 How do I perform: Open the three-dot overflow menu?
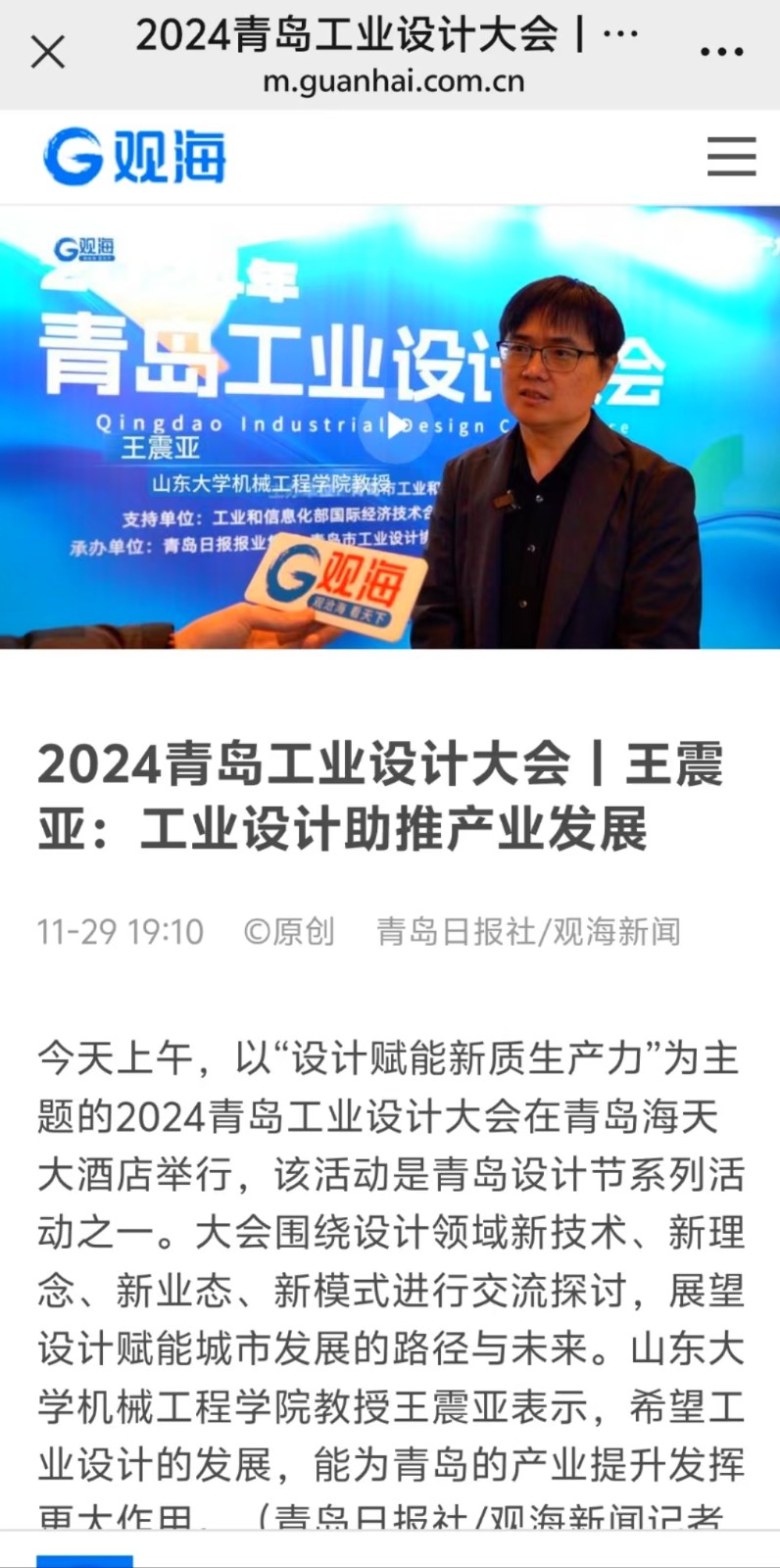pyautogui.click(x=722, y=52)
